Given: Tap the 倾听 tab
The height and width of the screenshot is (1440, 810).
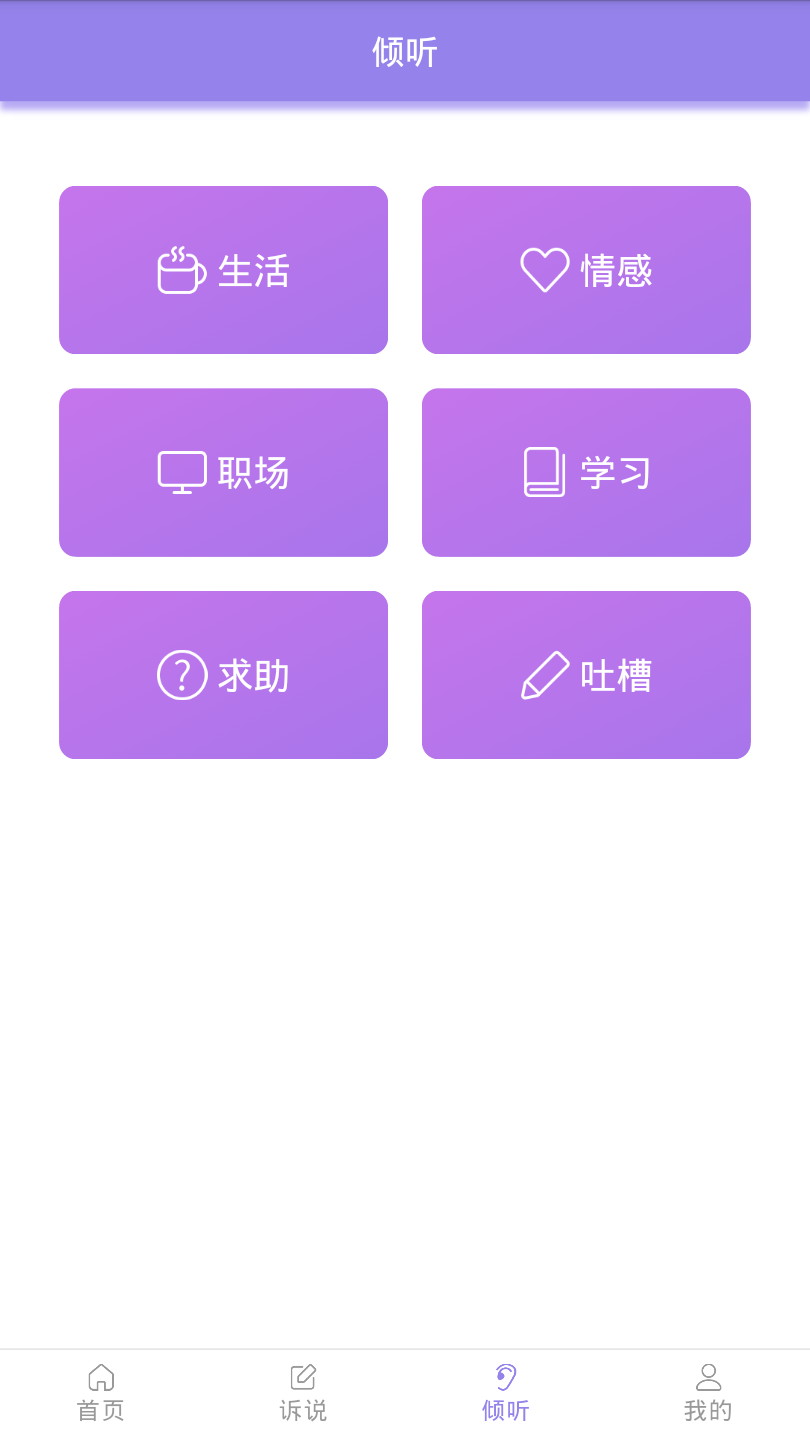Looking at the screenshot, I should pyautogui.click(x=506, y=1394).
